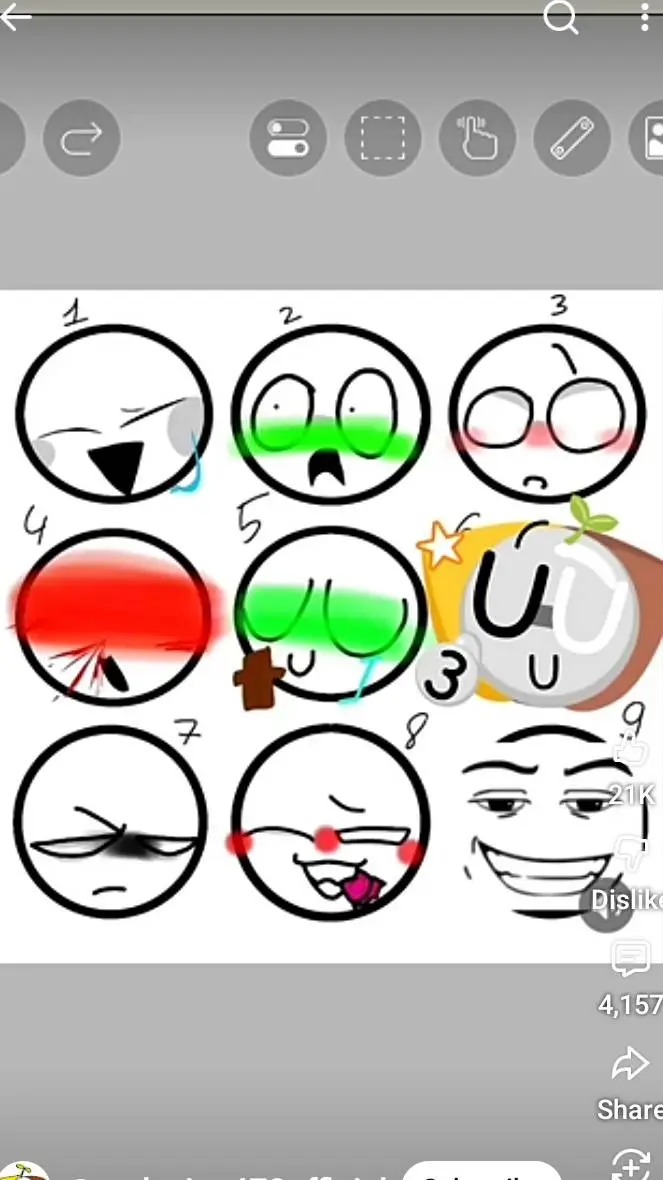
Task: Subscribe to the channel
Action: click(483, 1172)
